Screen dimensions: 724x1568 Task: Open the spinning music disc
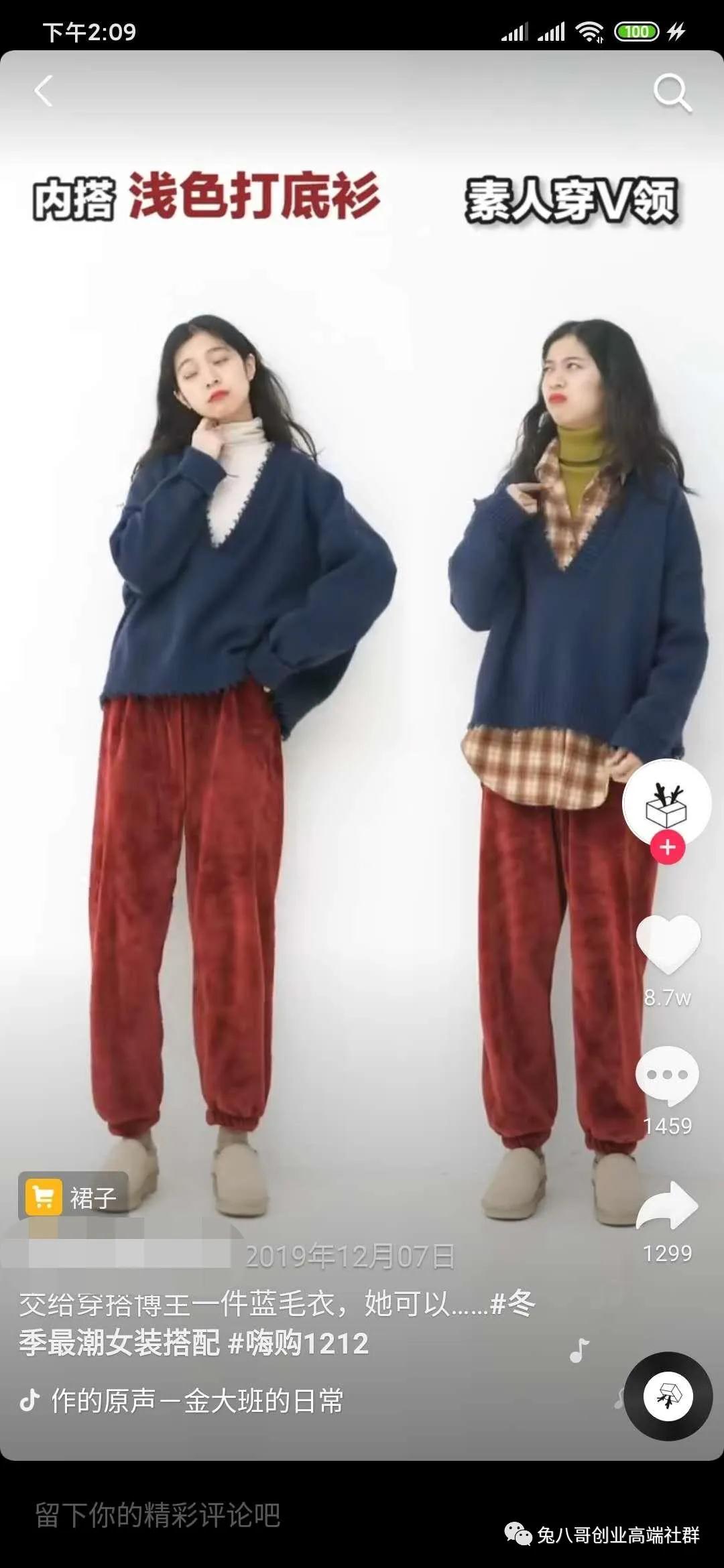668,1396
